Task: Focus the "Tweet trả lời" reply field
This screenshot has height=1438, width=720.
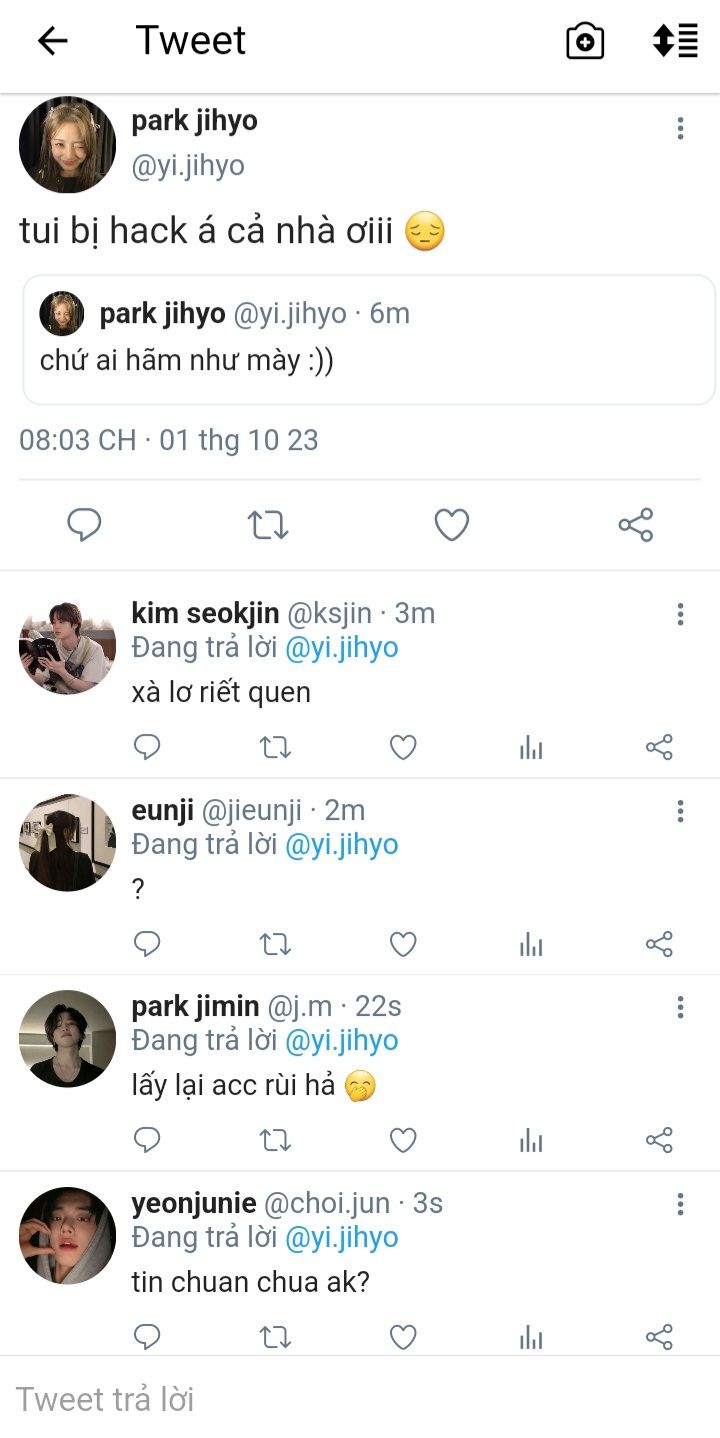Action: pyautogui.click(x=360, y=1399)
